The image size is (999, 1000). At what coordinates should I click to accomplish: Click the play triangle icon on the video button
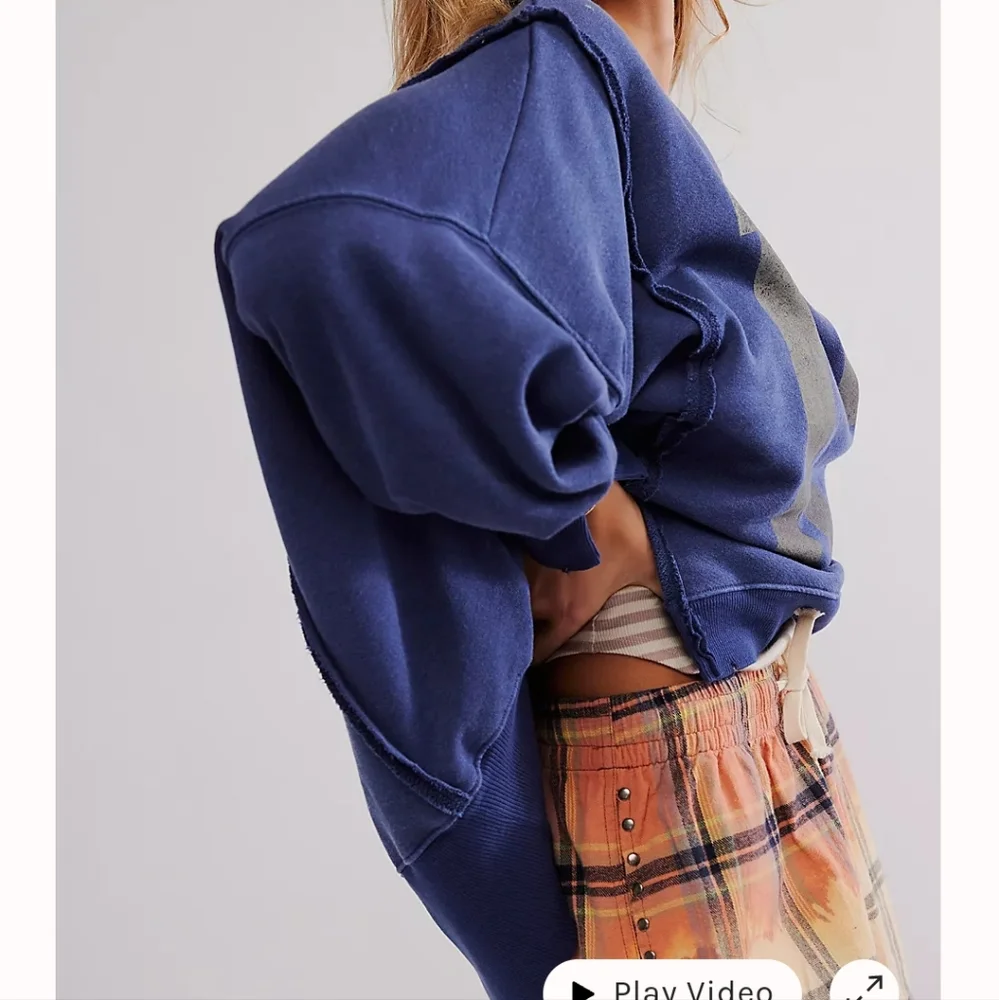[583, 988]
